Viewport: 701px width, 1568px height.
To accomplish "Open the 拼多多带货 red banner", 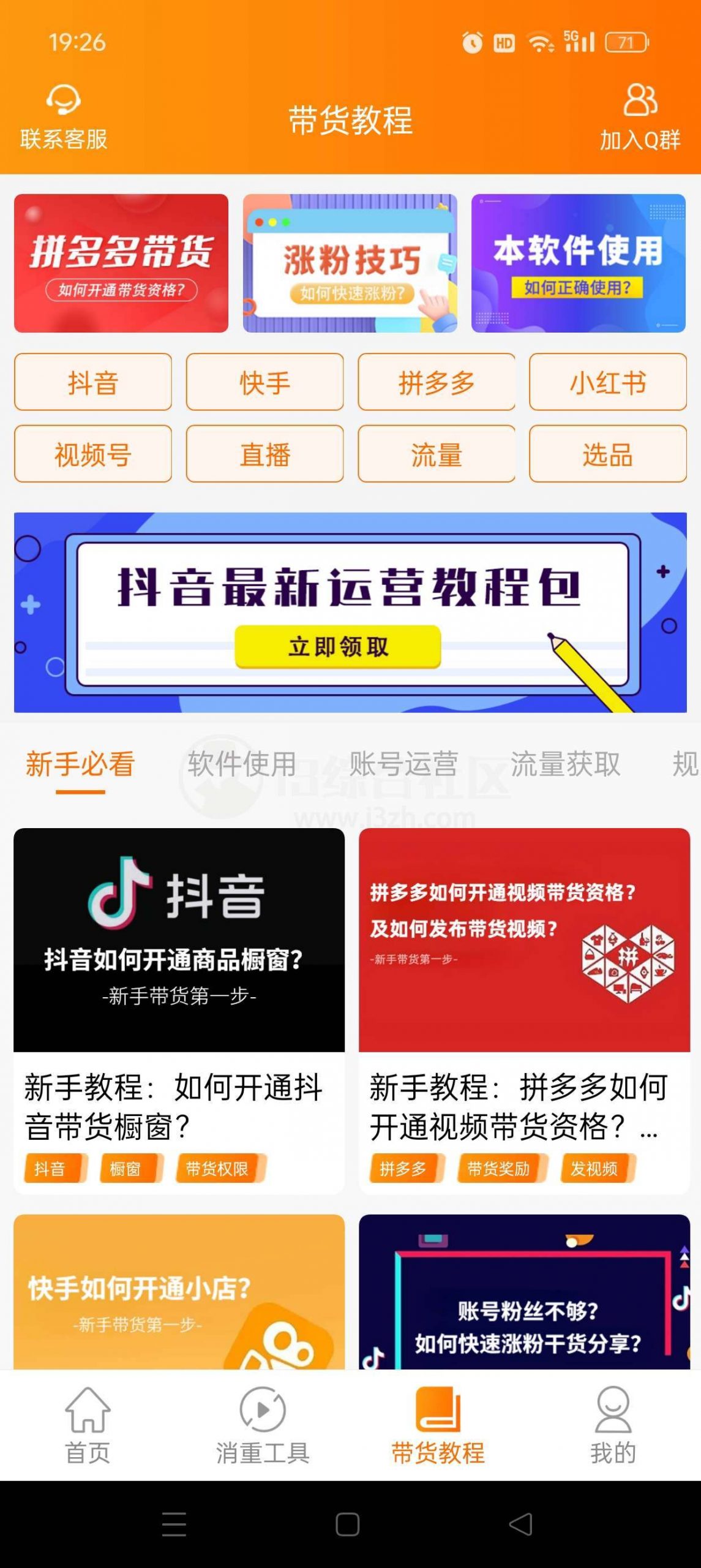I will click(x=120, y=265).
